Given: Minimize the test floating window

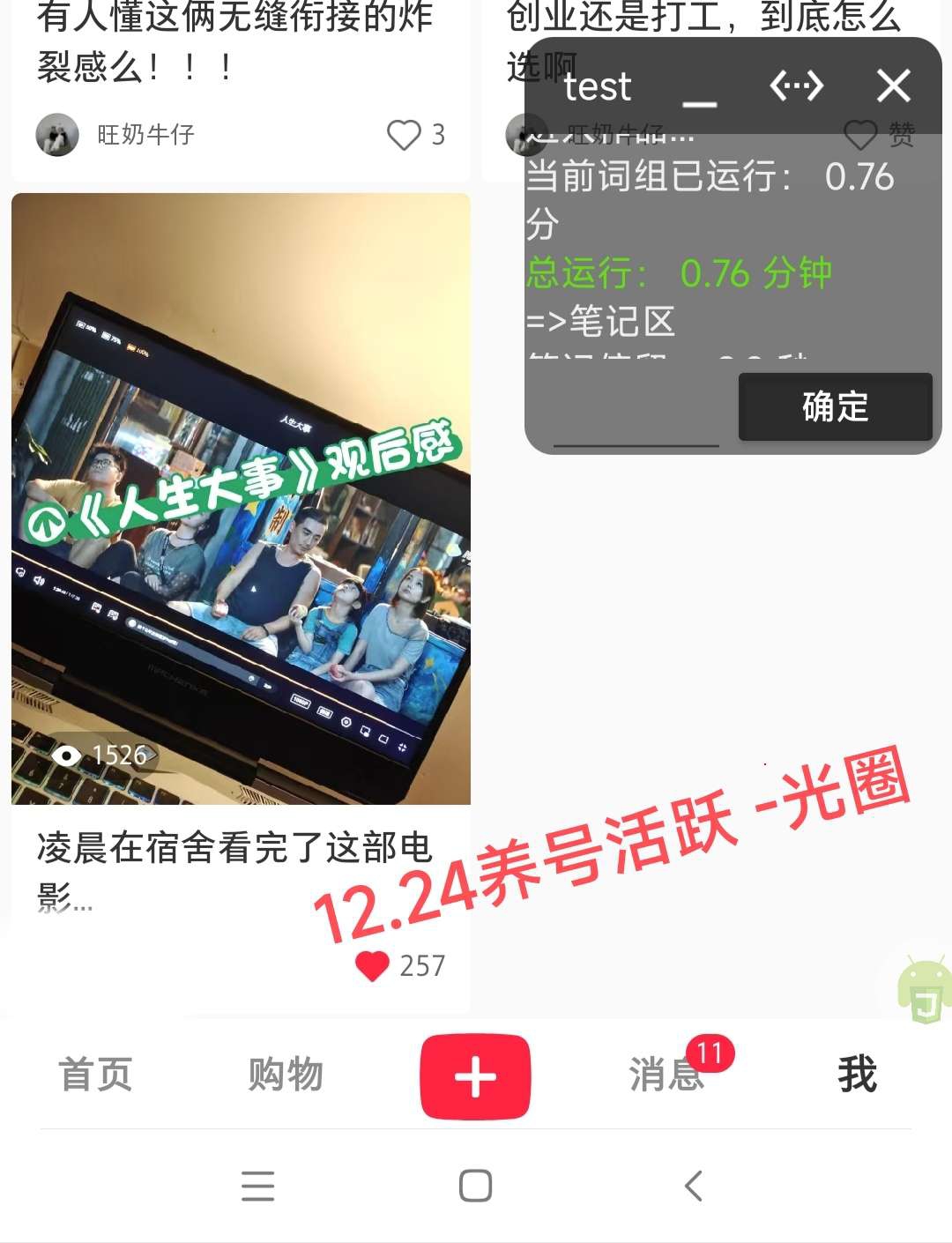Looking at the screenshot, I should coord(699,97).
